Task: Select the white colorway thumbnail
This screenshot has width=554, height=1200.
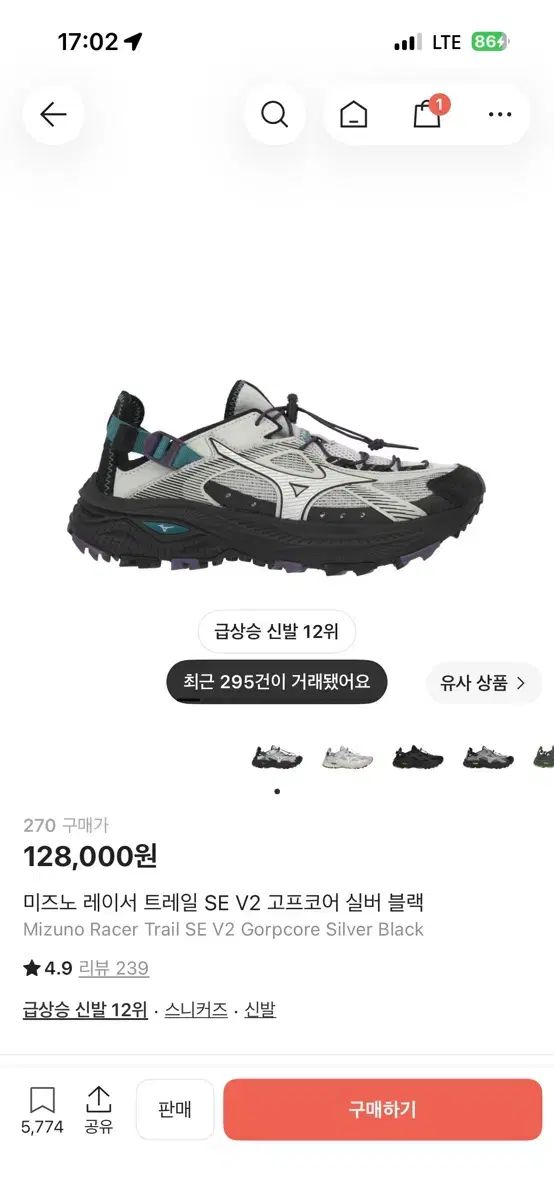Action: tap(348, 756)
